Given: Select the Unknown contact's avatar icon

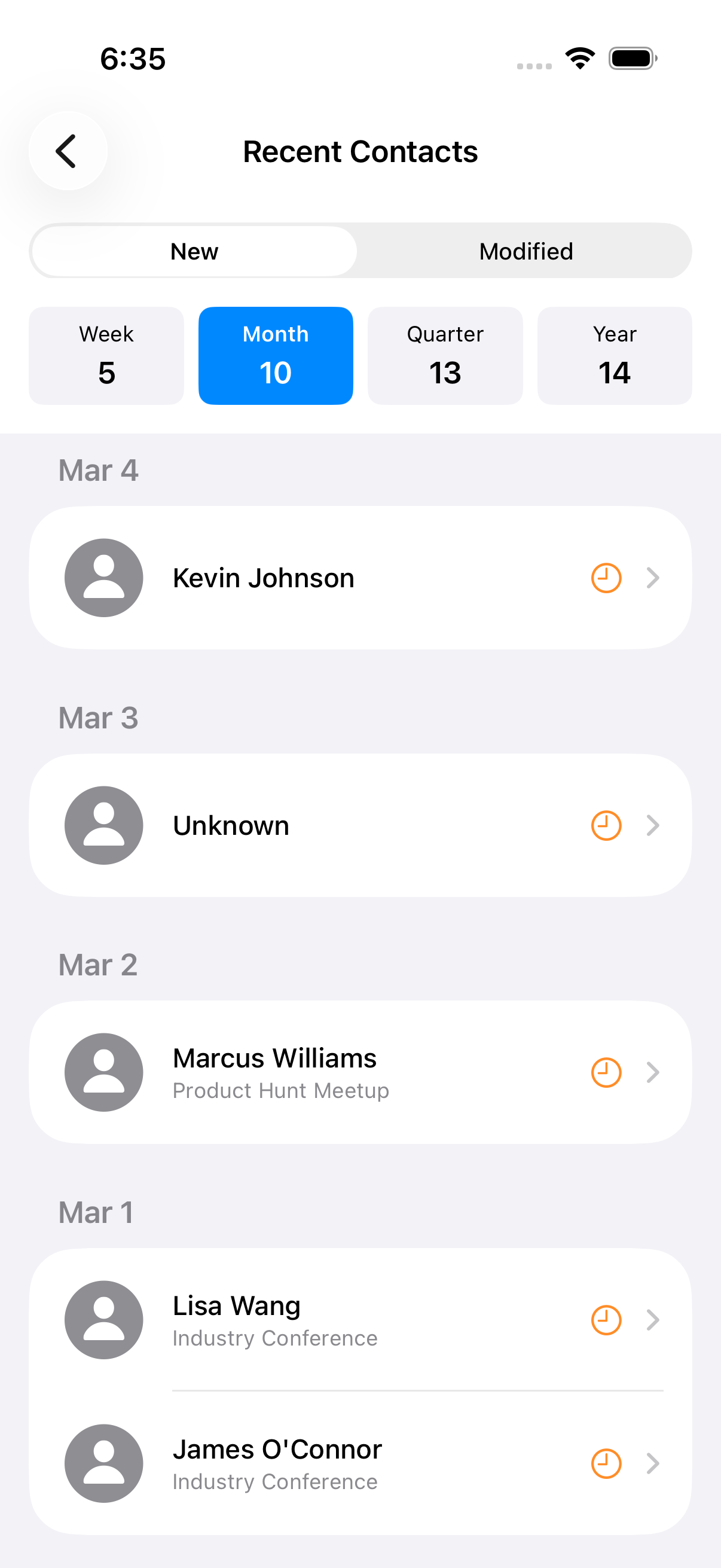Looking at the screenshot, I should tap(103, 825).
